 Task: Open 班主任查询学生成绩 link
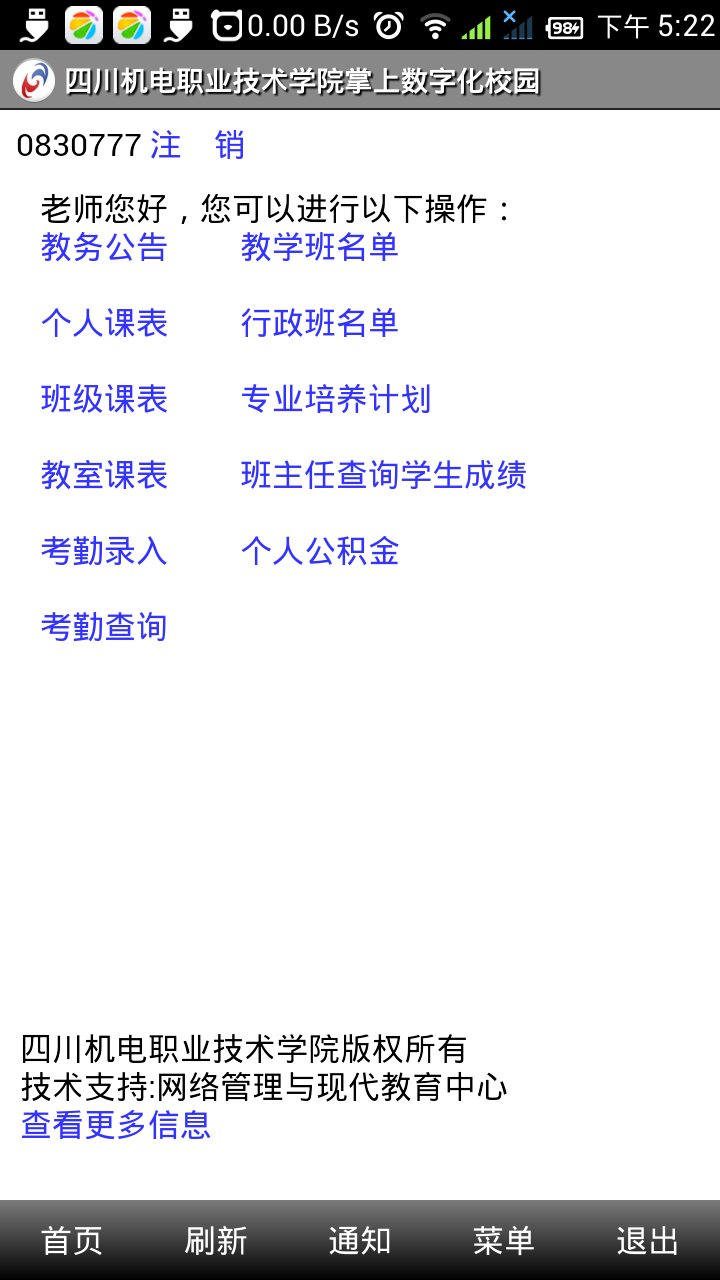pos(384,475)
